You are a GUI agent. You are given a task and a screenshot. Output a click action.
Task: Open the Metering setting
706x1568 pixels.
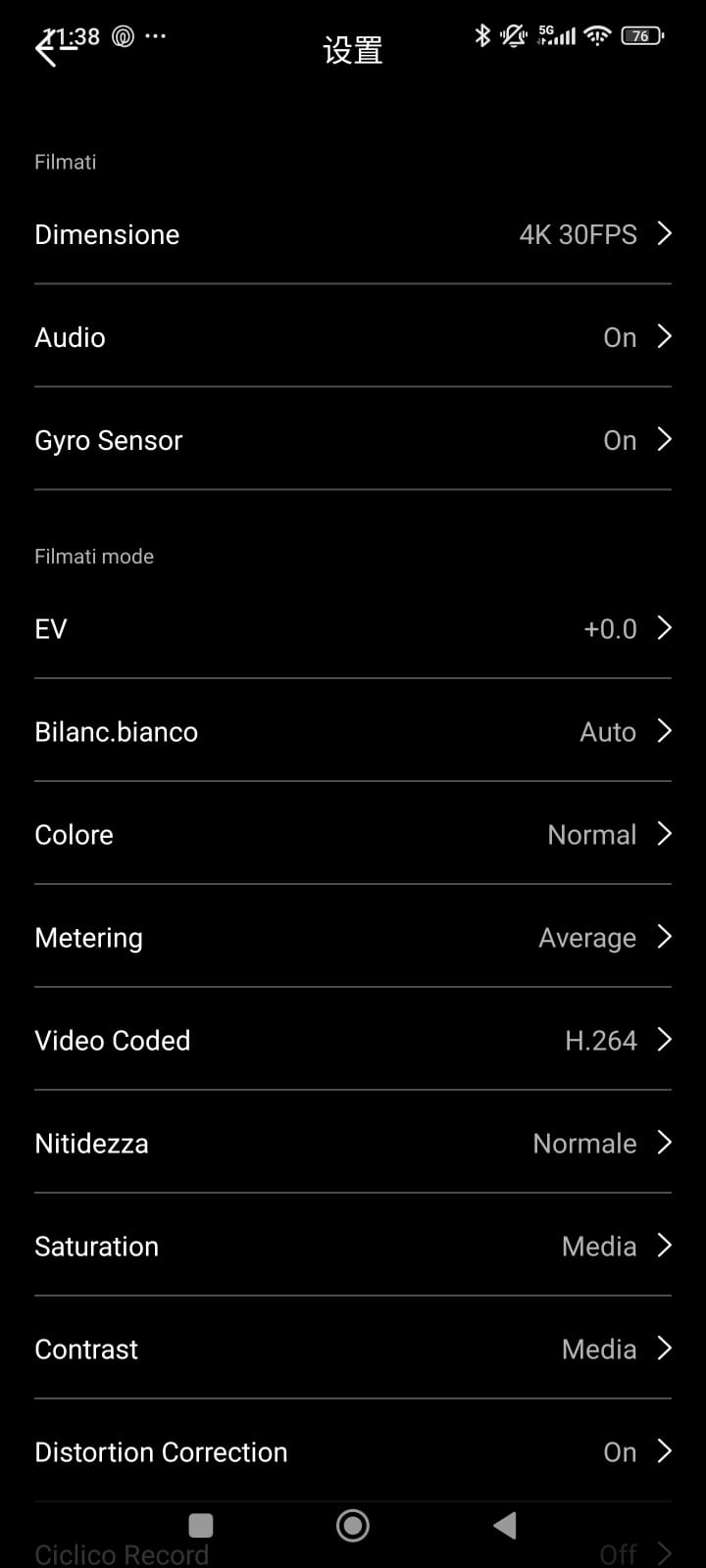point(353,937)
